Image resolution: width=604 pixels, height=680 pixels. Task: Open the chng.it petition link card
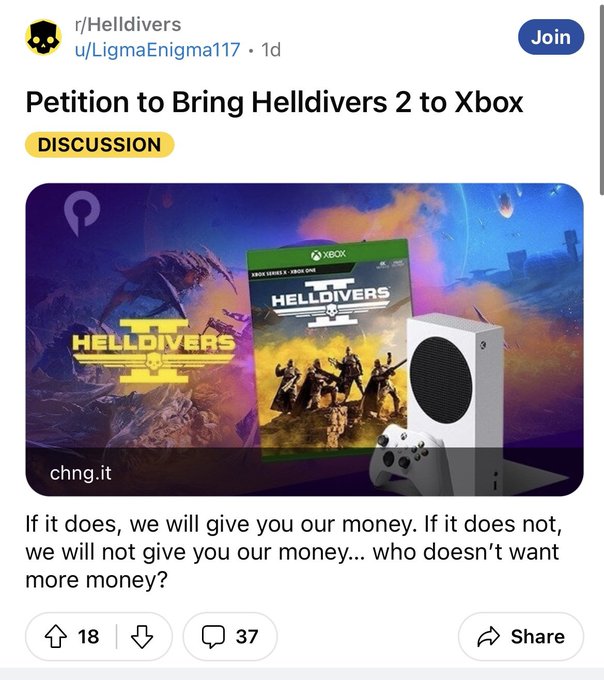pyautogui.click(x=304, y=340)
